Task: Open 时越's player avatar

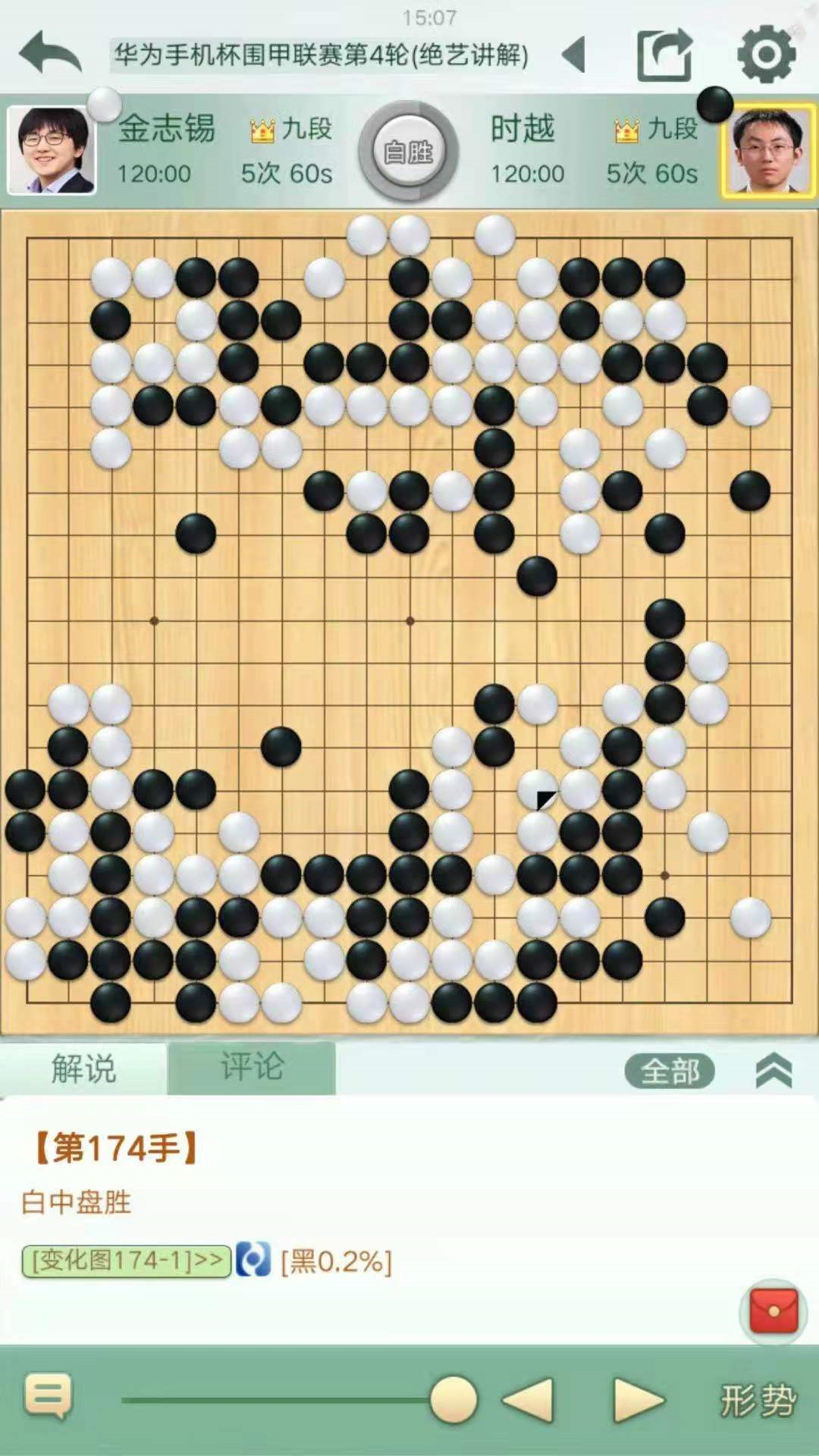Action: pyautogui.click(x=767, y=150)
